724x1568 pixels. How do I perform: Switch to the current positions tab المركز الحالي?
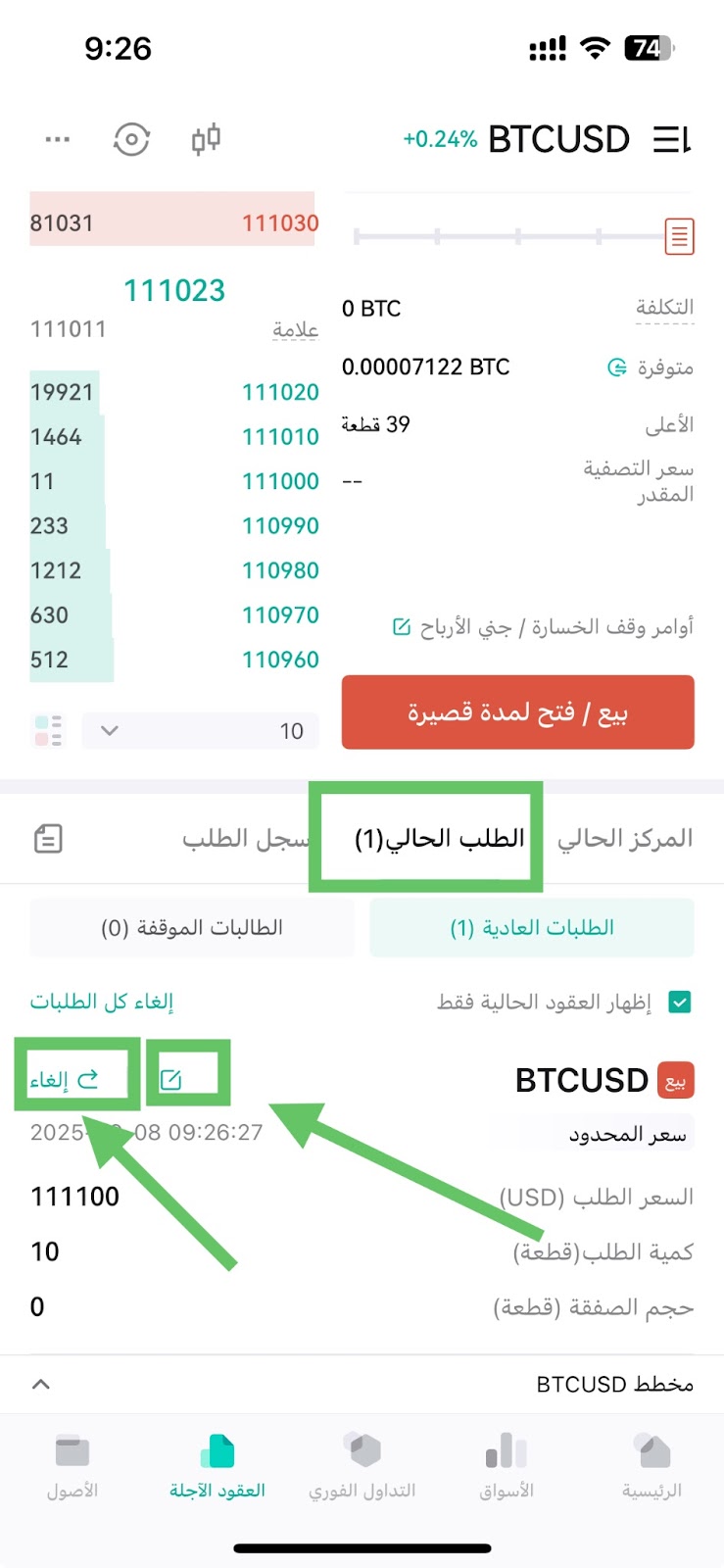625,839
